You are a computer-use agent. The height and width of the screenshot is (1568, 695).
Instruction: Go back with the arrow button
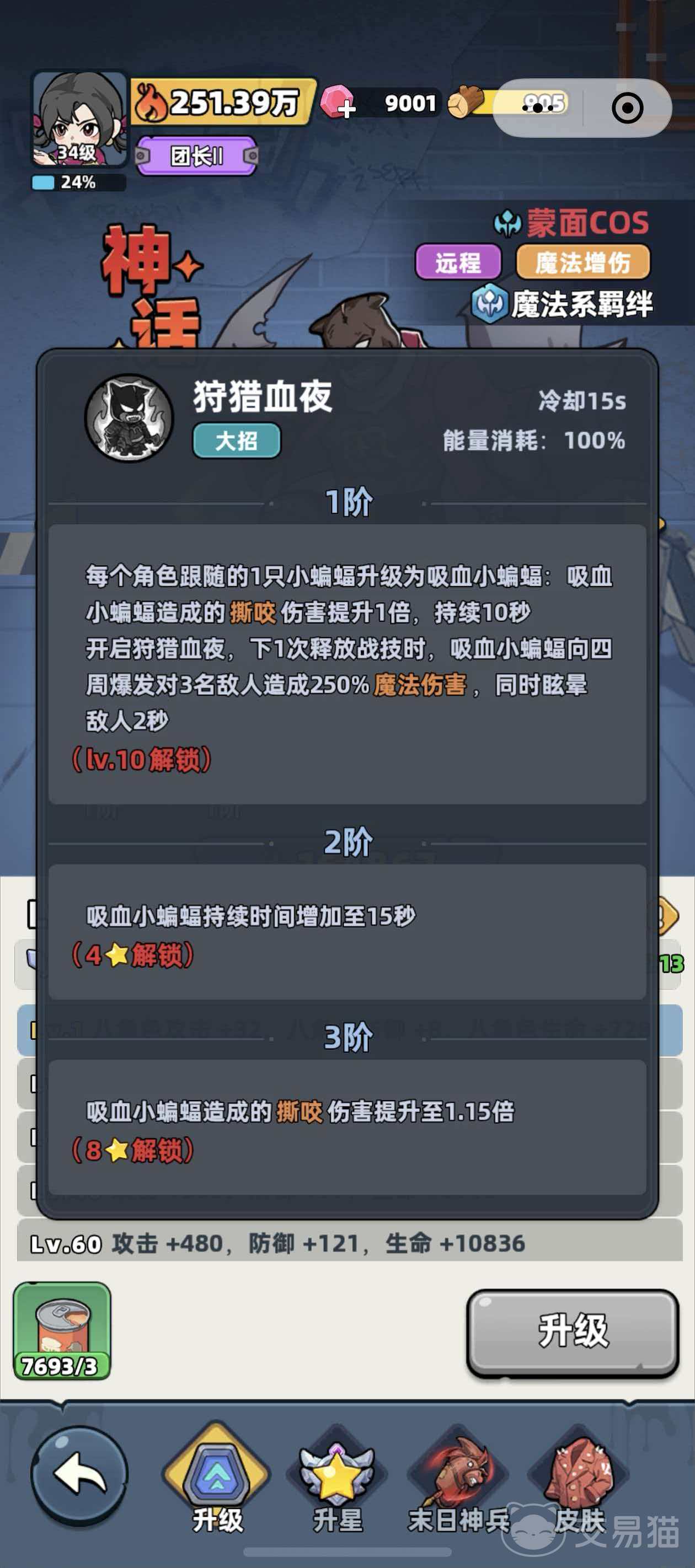pos(79,1474)
